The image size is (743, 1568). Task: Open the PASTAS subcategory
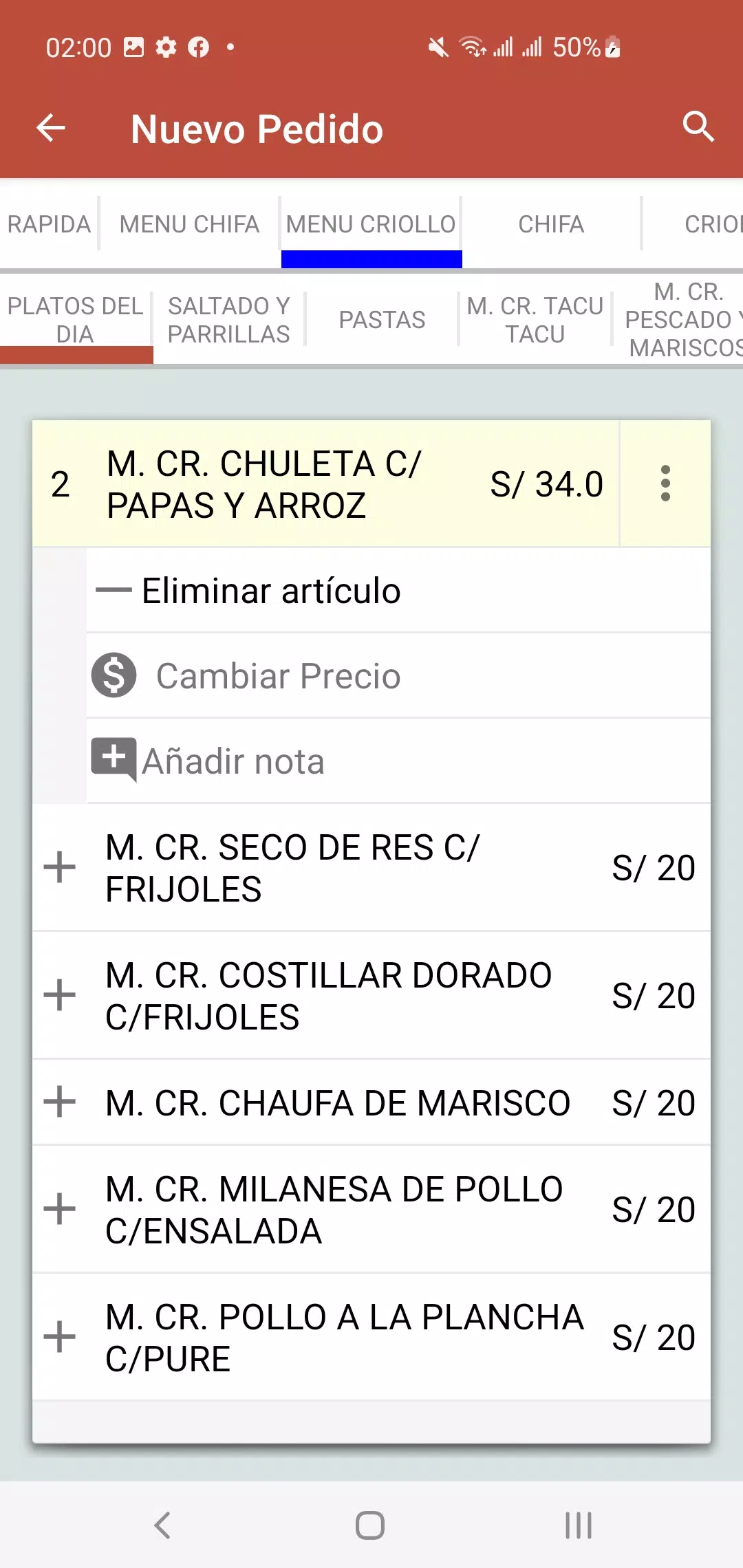382,320
